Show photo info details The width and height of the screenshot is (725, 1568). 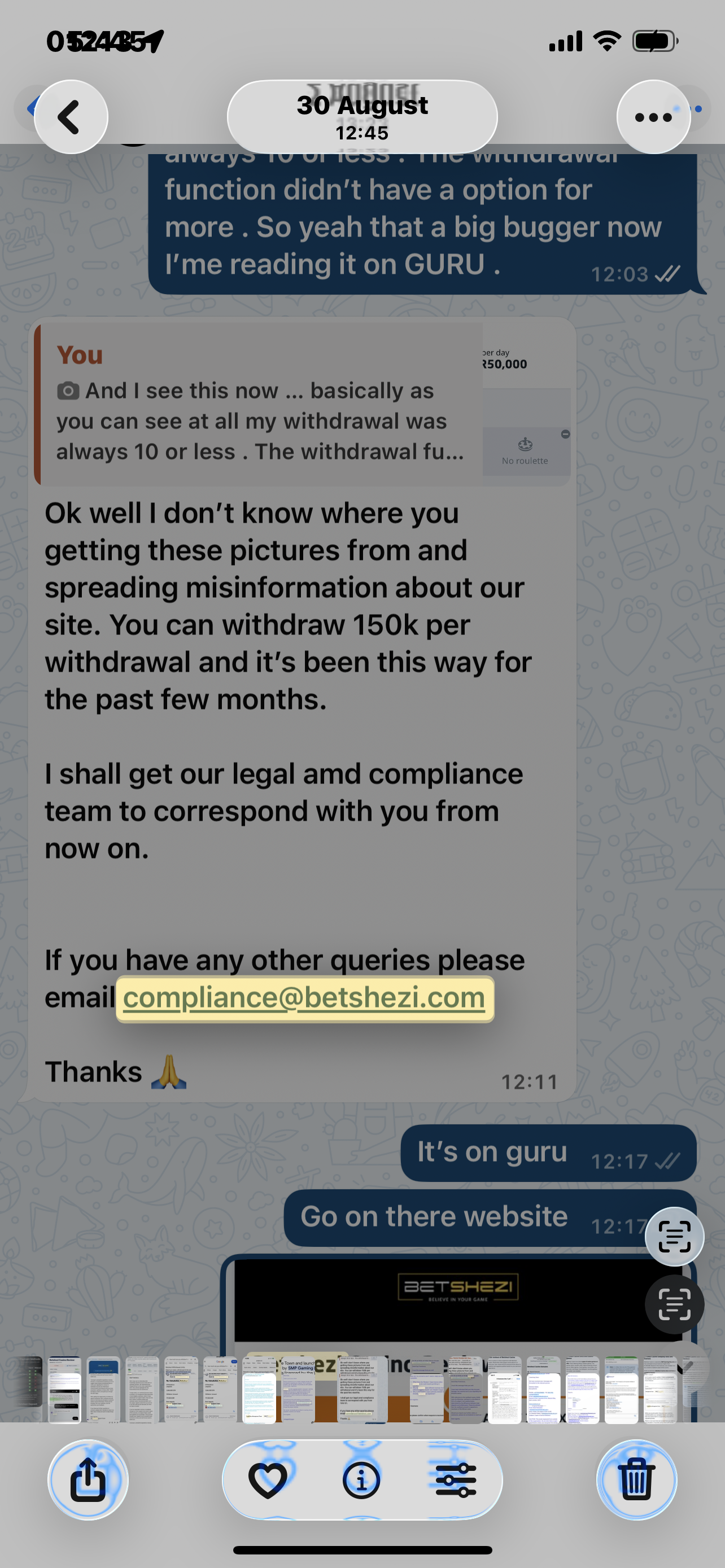361,1479
